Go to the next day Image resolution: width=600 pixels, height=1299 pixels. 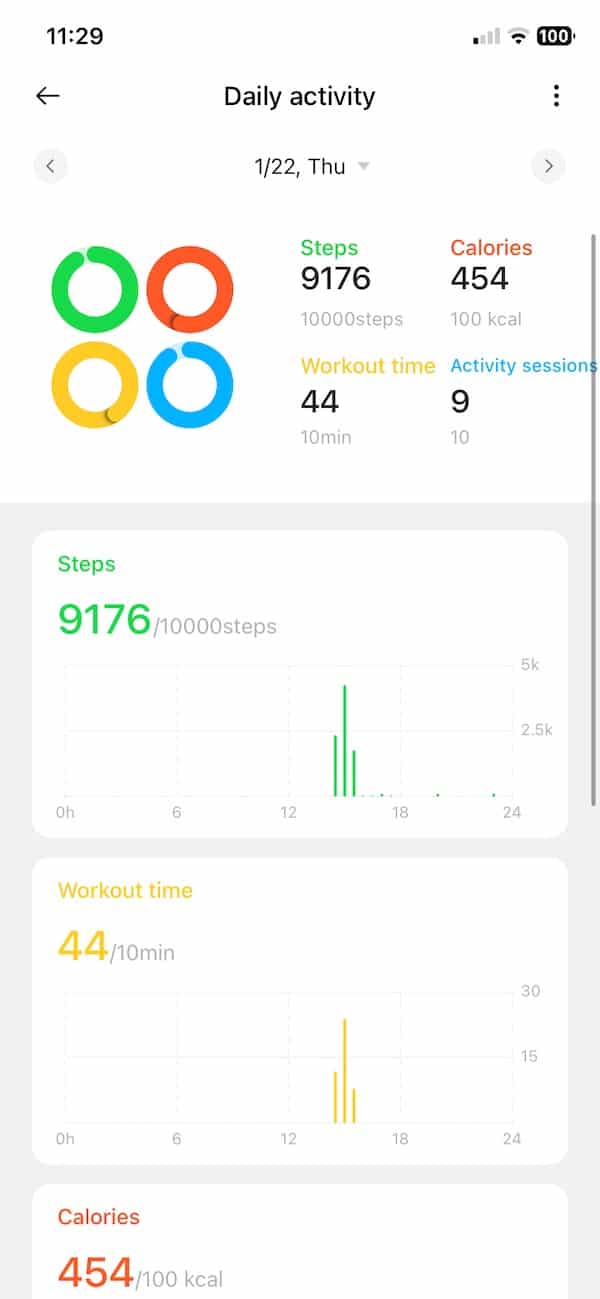point(548,166)
